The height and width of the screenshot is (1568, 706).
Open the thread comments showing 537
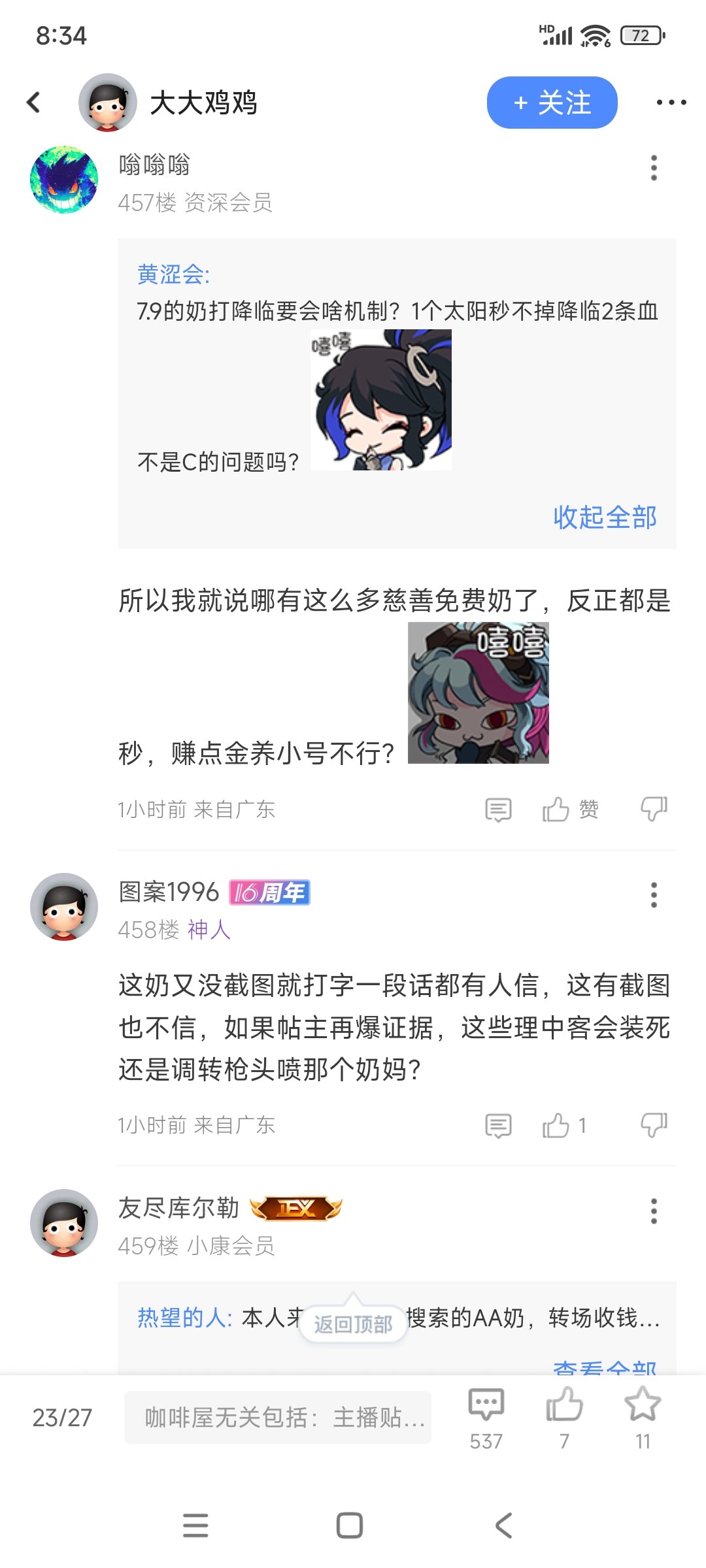click(486, 1419)
